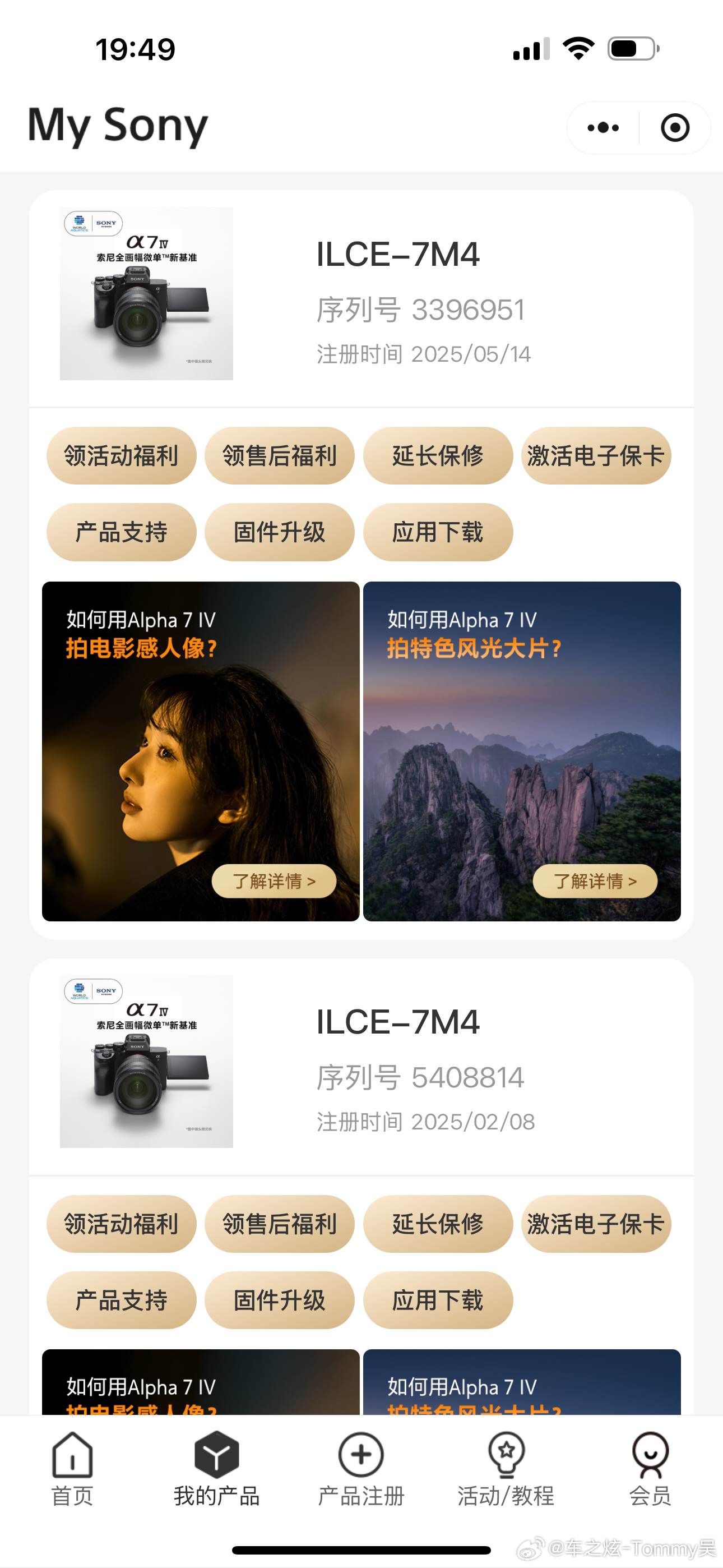Open the mini program's three-dot menu
This screenshot has width=723, height=1568.
tap(602, 128)
